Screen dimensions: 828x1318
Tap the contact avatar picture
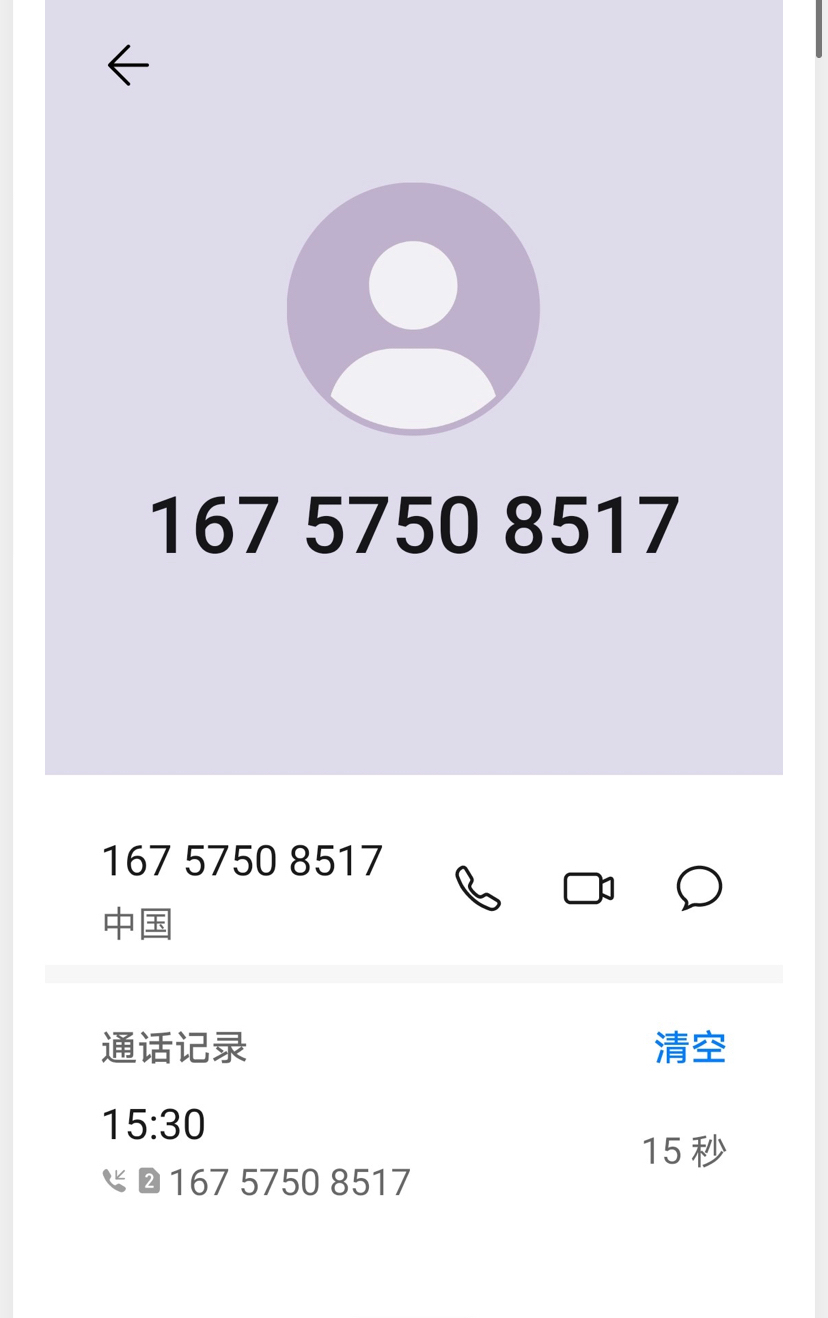[413, 309]
